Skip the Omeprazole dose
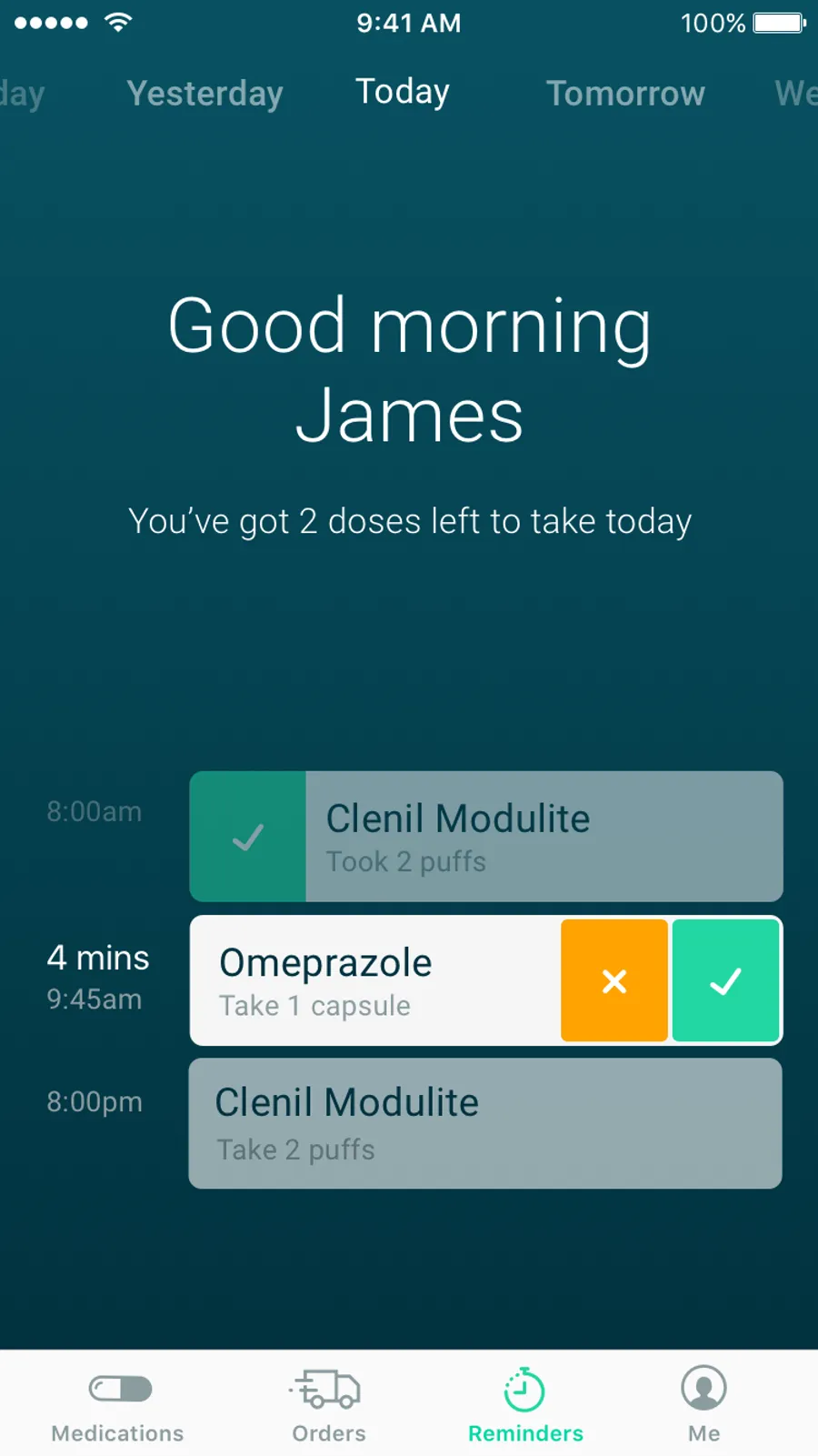818x1456 pixels. coord(614,980)
